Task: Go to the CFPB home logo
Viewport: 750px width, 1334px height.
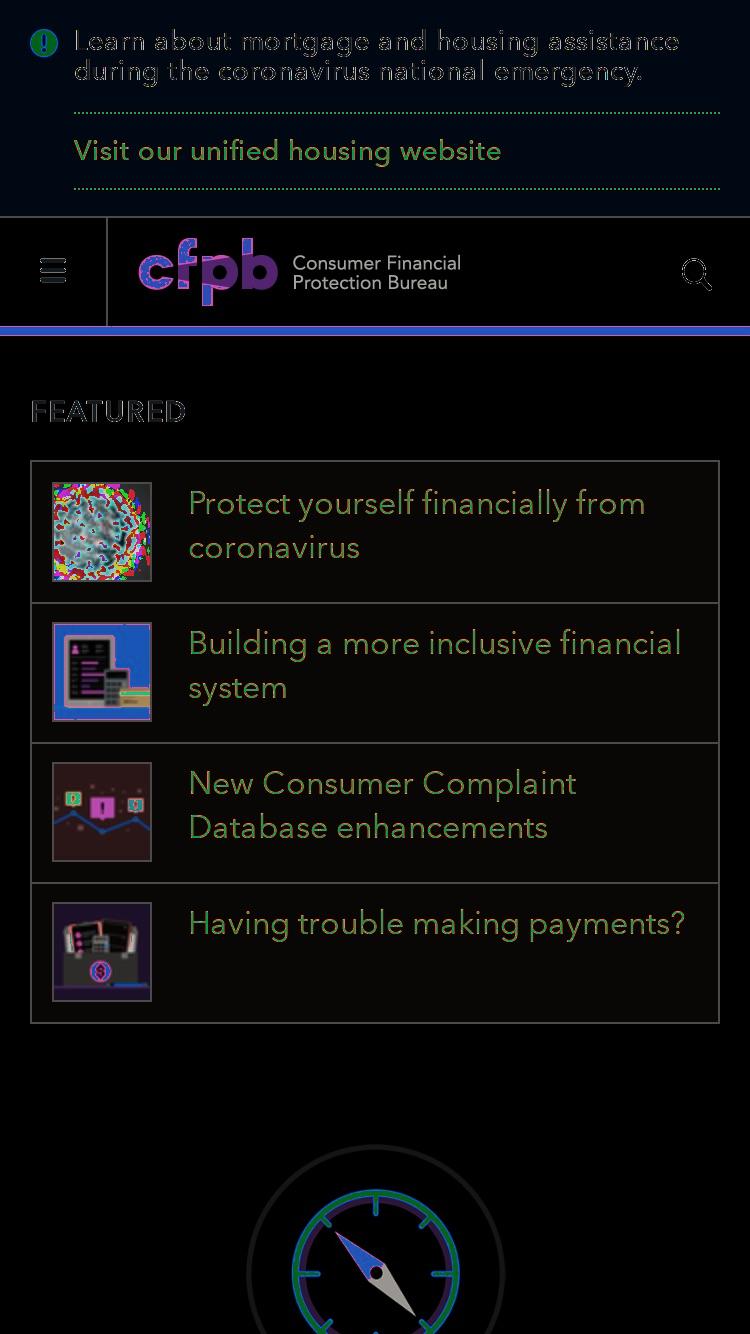Action: click(300, 272)
